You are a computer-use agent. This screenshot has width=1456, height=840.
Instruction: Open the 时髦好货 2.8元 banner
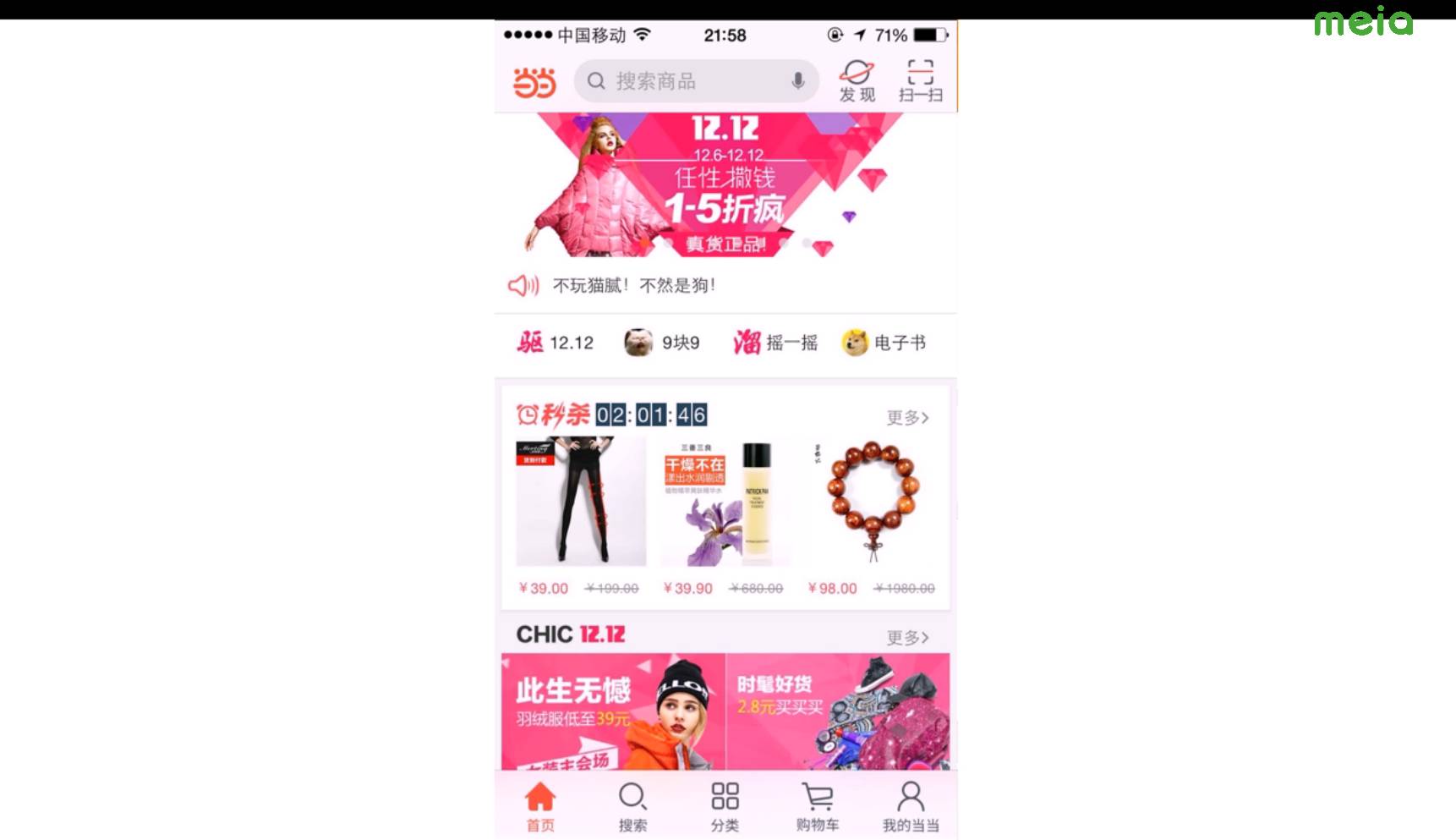tap(838, 711)
